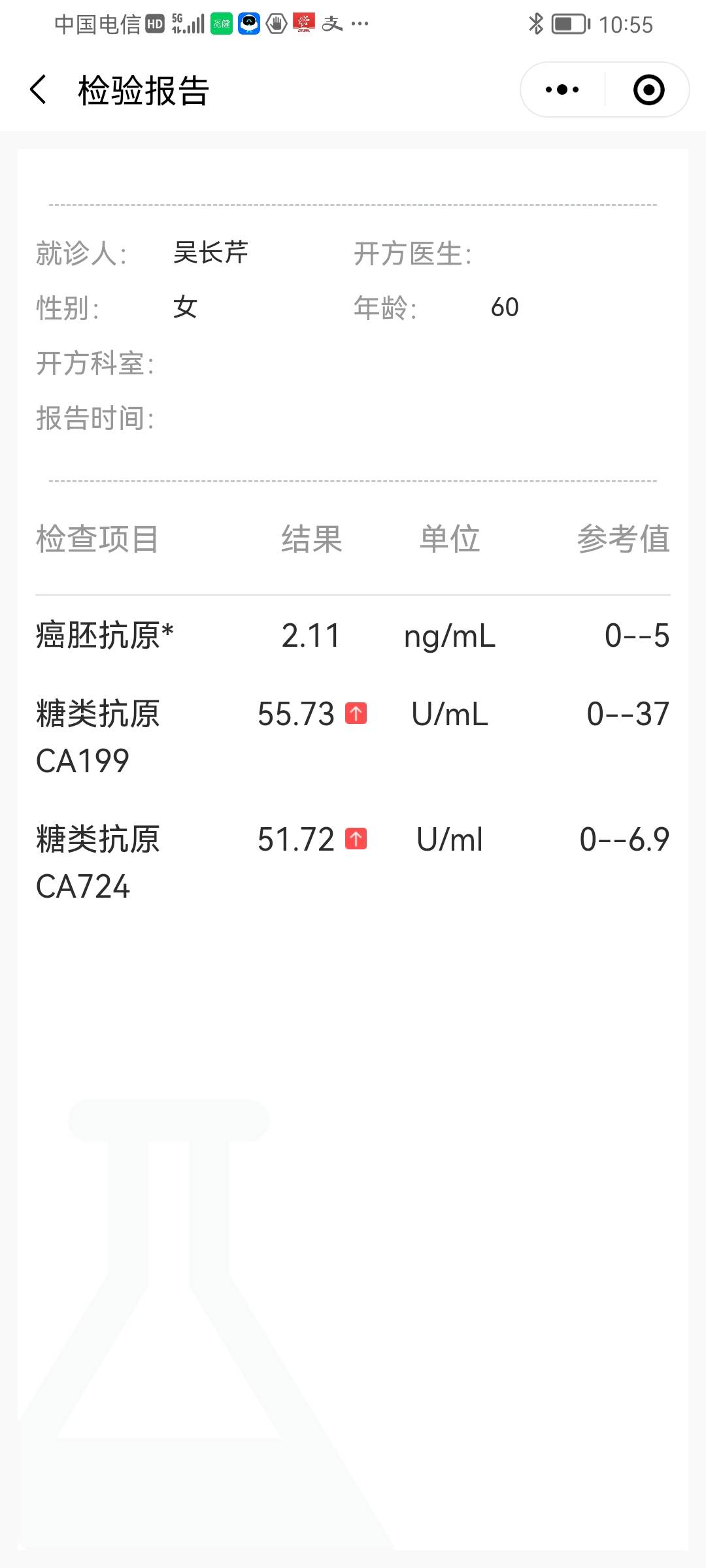Open the mini-program three-dot menu
This screenshot has height=1568, width=706.
(561, 89)
